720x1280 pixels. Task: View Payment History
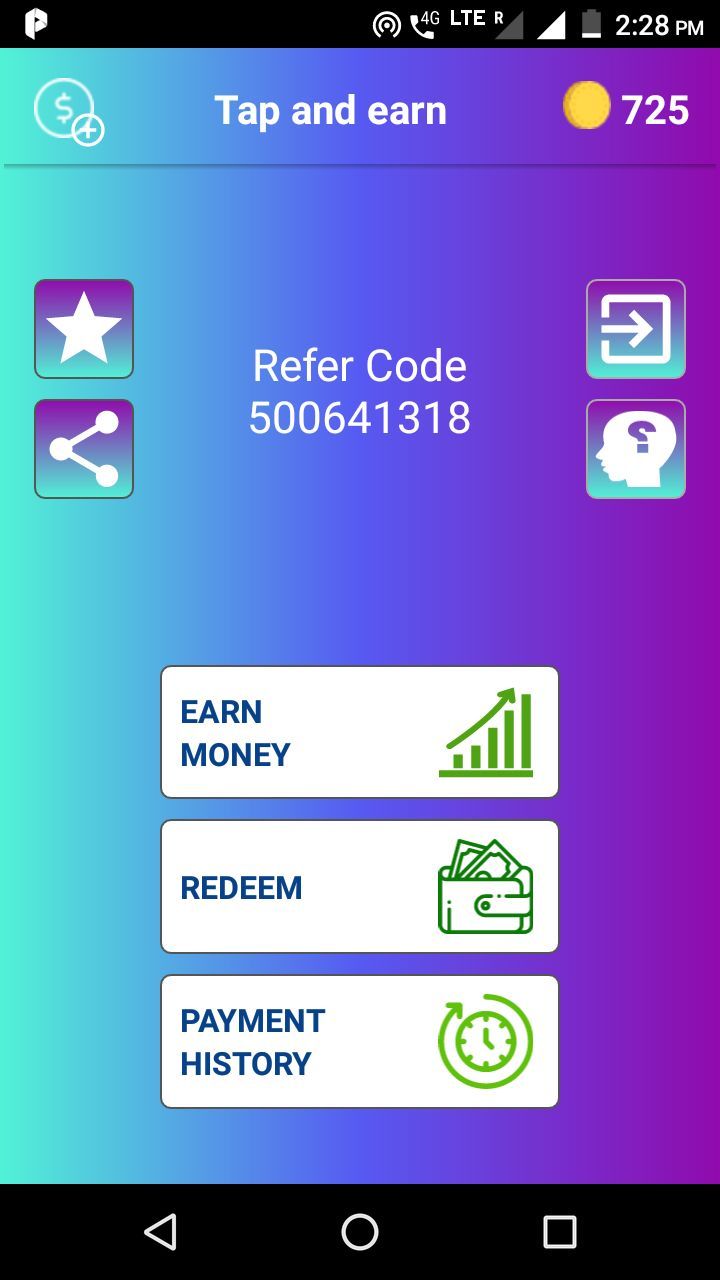[359, 1040]
